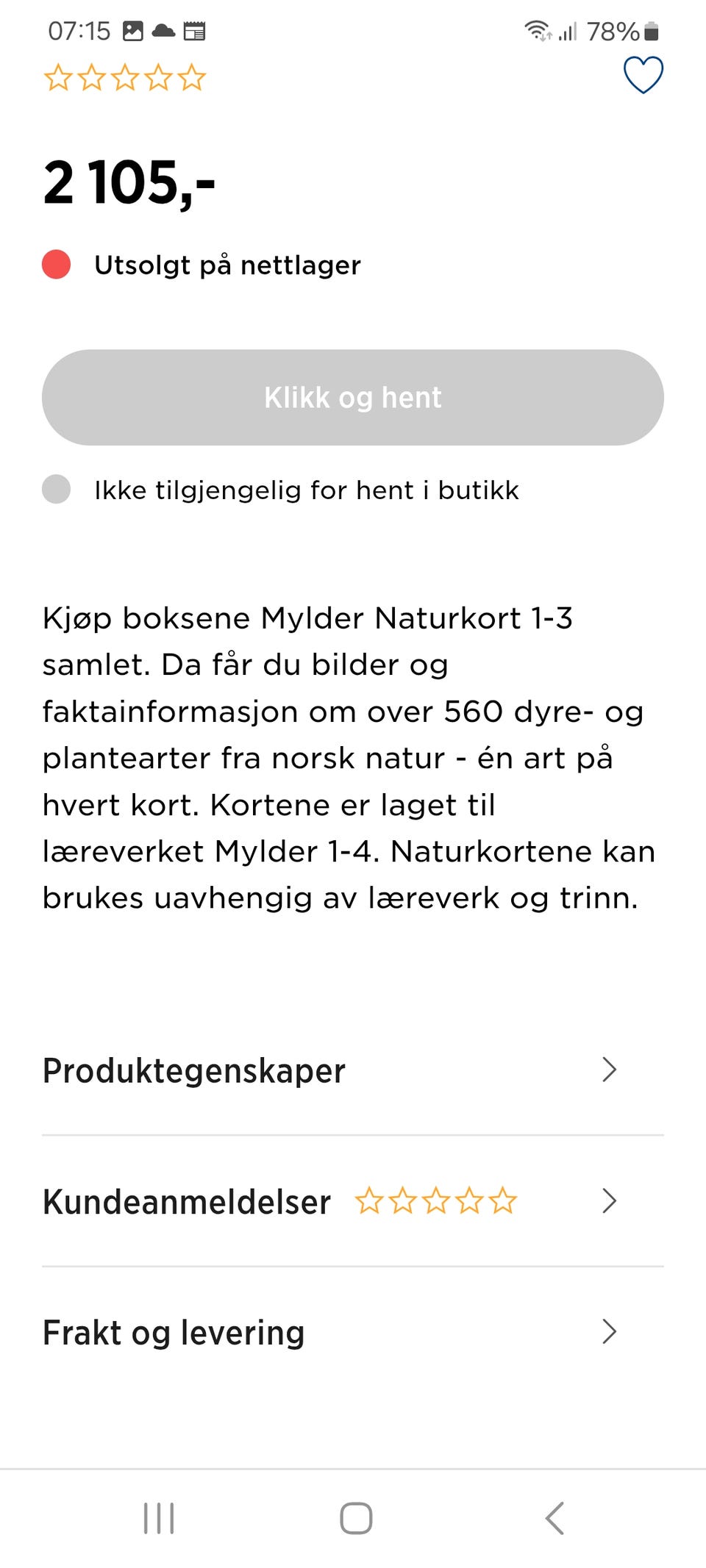This screenshot has height=1568, width=706.
Task: Tap the mobile signal strength indicator
Action: click(x=567, y=32)
